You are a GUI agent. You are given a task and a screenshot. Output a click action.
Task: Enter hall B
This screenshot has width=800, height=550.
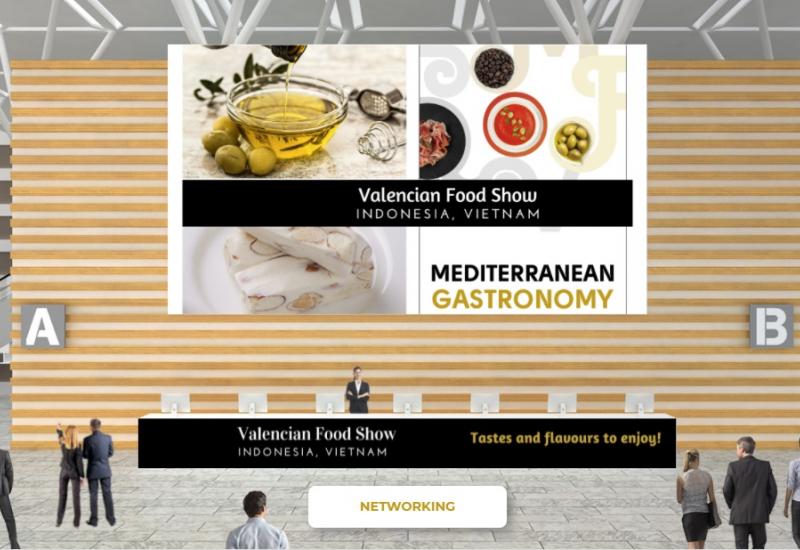click(x=771, y=326)
